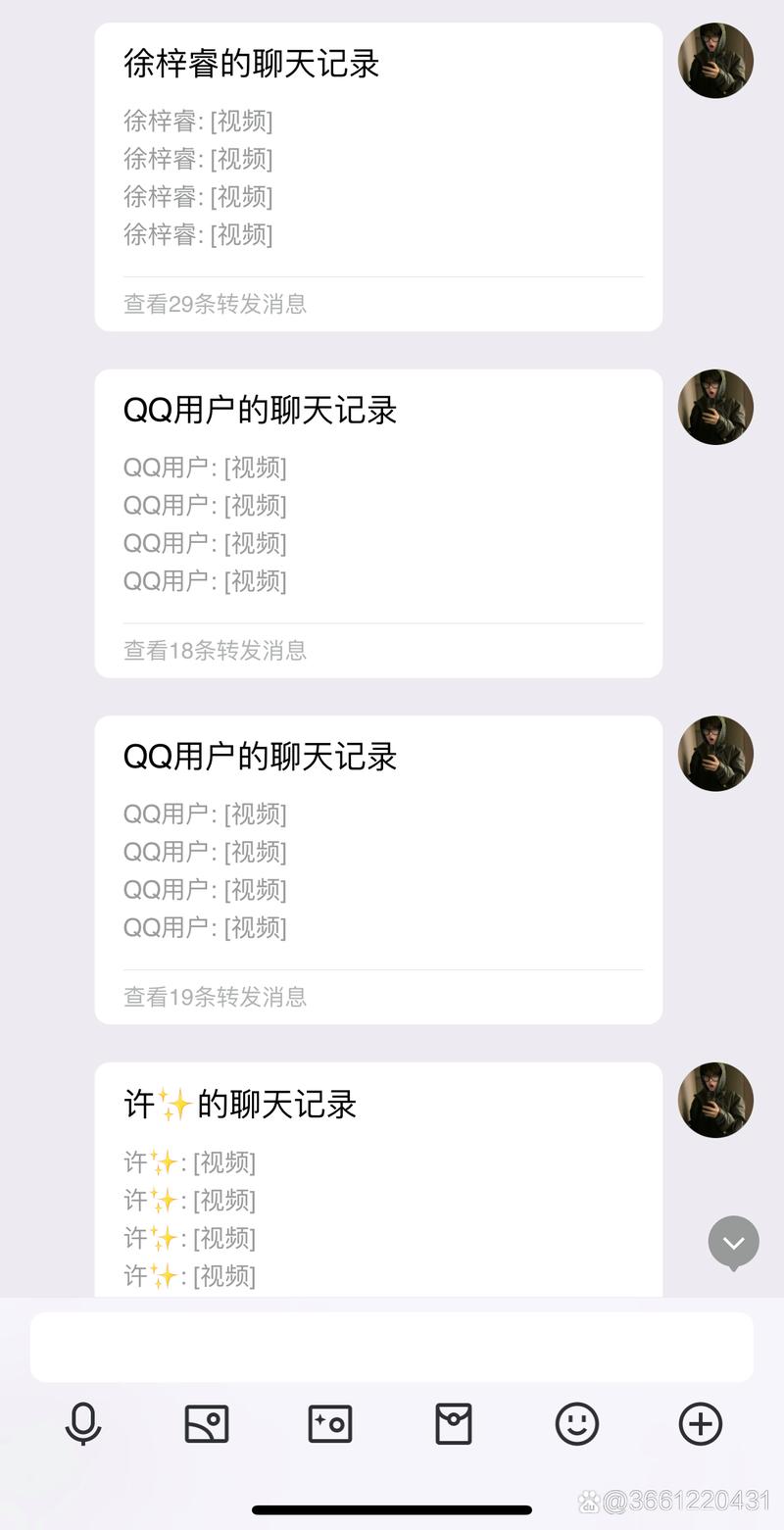View the 18 forwarded messages card
The height and width of the screenshot is (1530, 784).
tap(378, 523)
